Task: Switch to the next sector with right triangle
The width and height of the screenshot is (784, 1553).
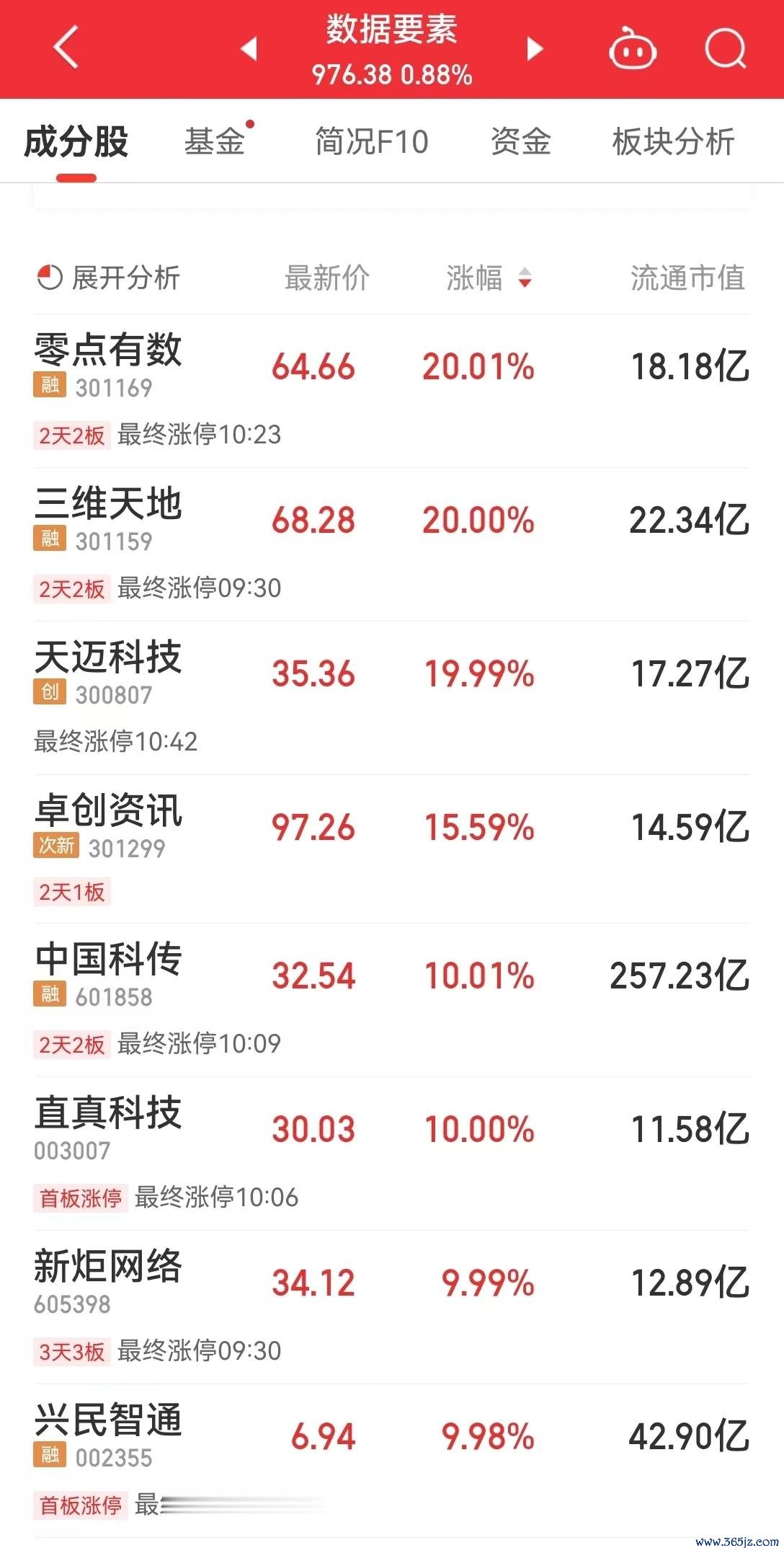Action: pyautogui.click(x=534, y=48)
